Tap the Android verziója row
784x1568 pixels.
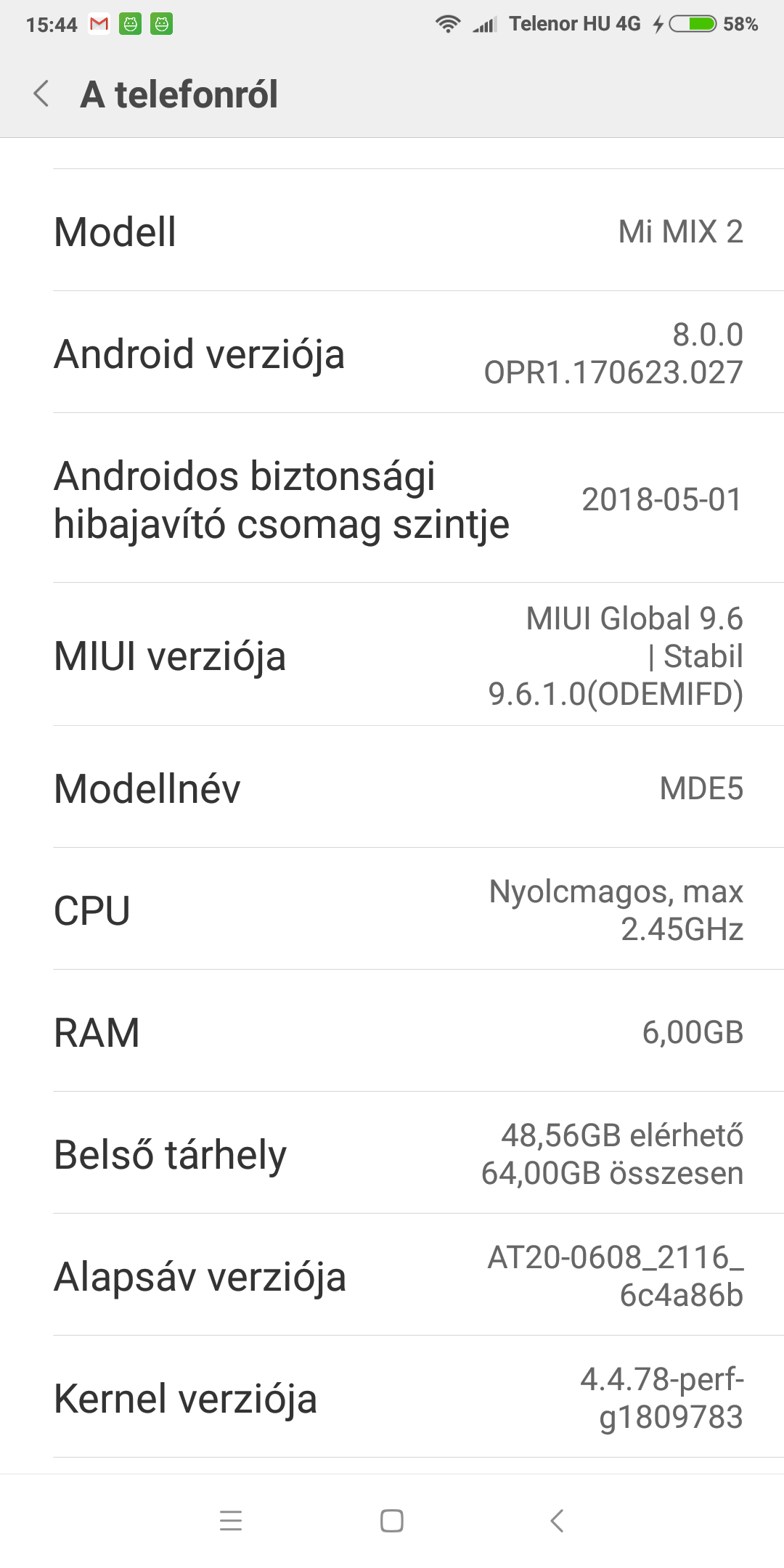[x=392, y=353]
